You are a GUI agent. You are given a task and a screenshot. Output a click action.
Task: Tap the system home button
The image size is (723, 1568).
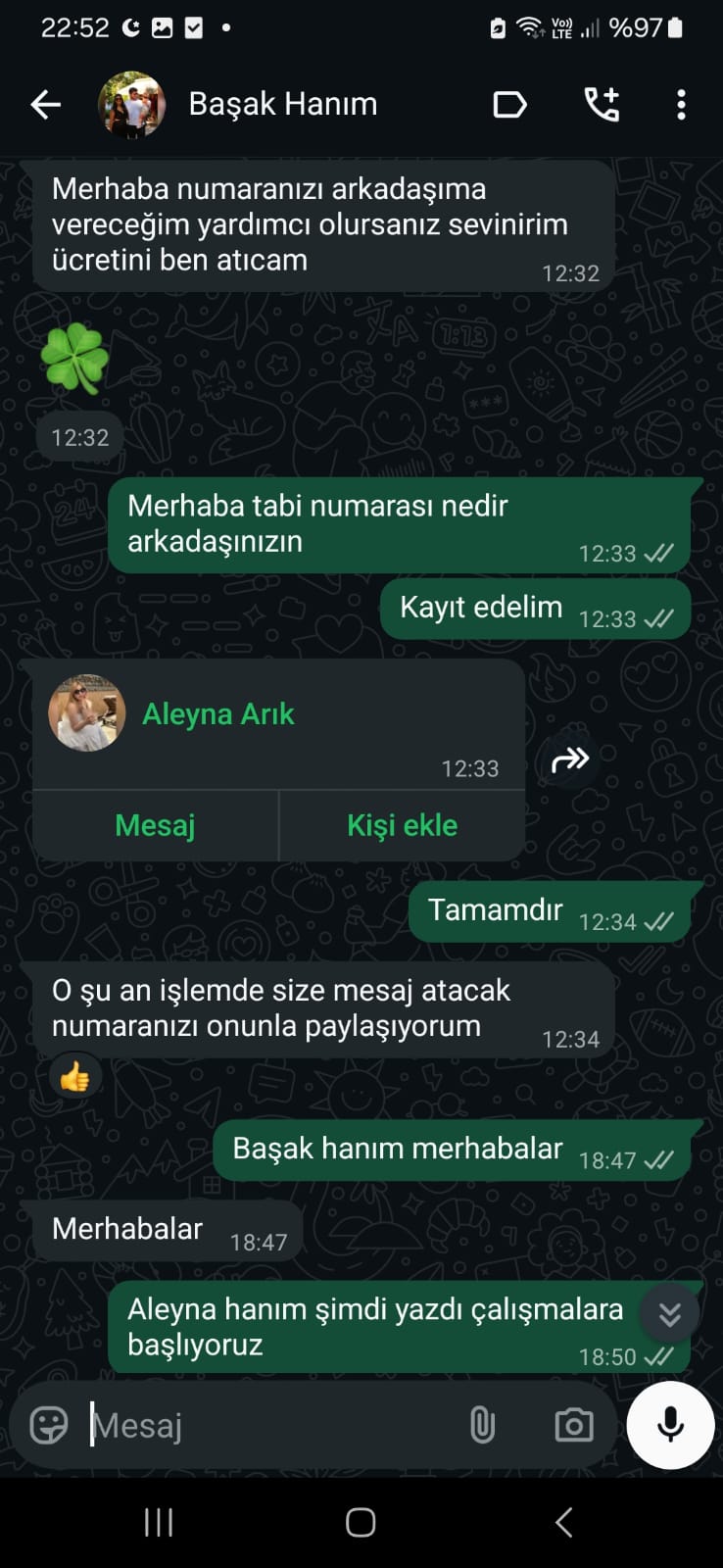point(361,1522)
